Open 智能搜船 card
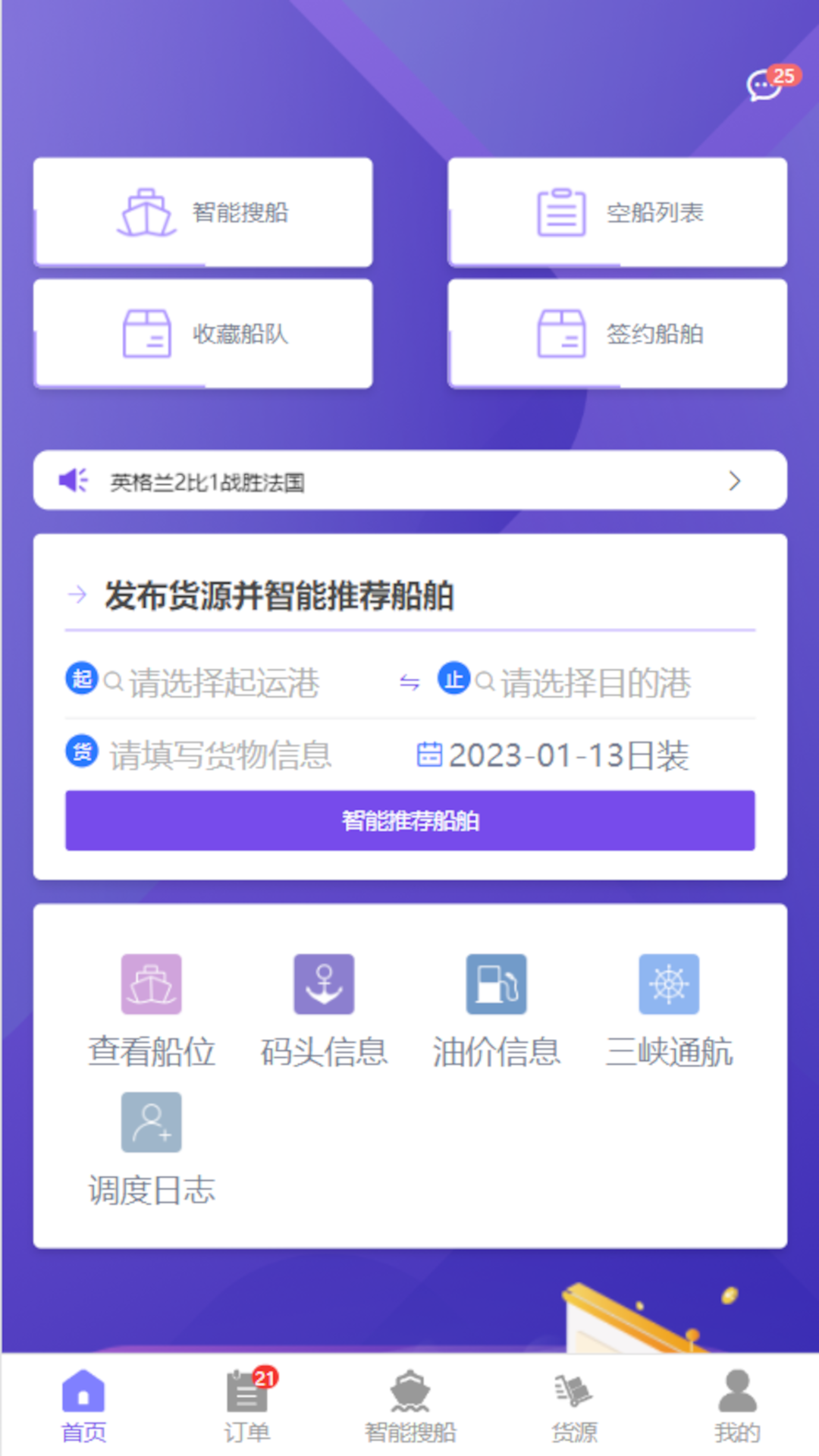Screen dimensions: 819x1456 [203, 212]
